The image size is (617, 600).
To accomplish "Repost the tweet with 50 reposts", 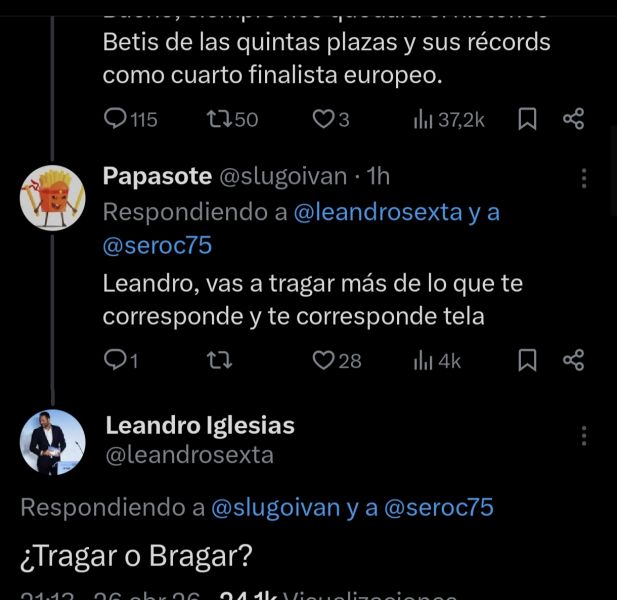I will 217,120.
